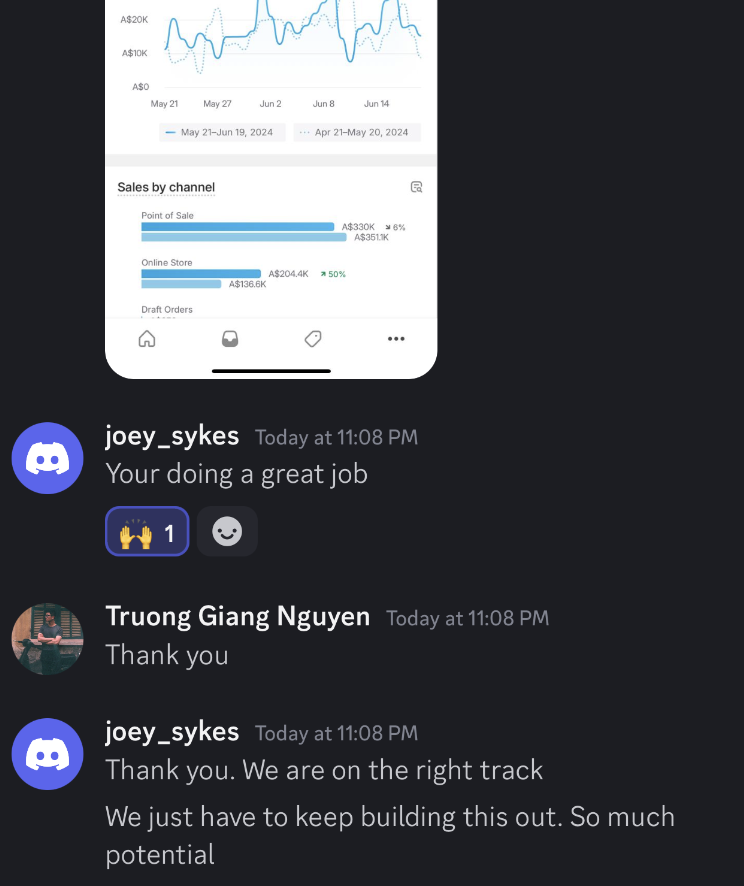The image size is (744, 886).
Task: Tap the raised hands reaction chip
Action: point(147,532)
